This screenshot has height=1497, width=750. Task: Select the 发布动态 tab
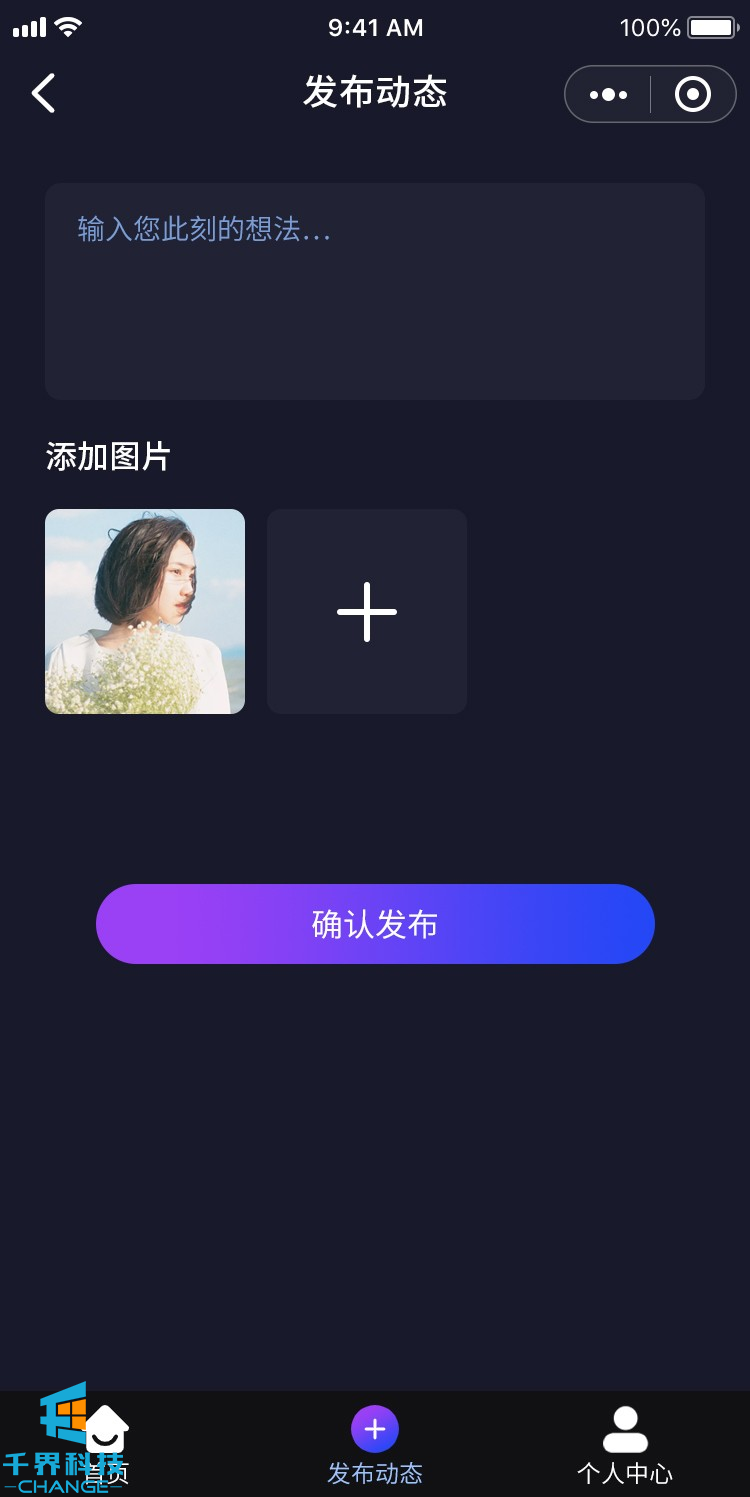tap(375, 1443)
